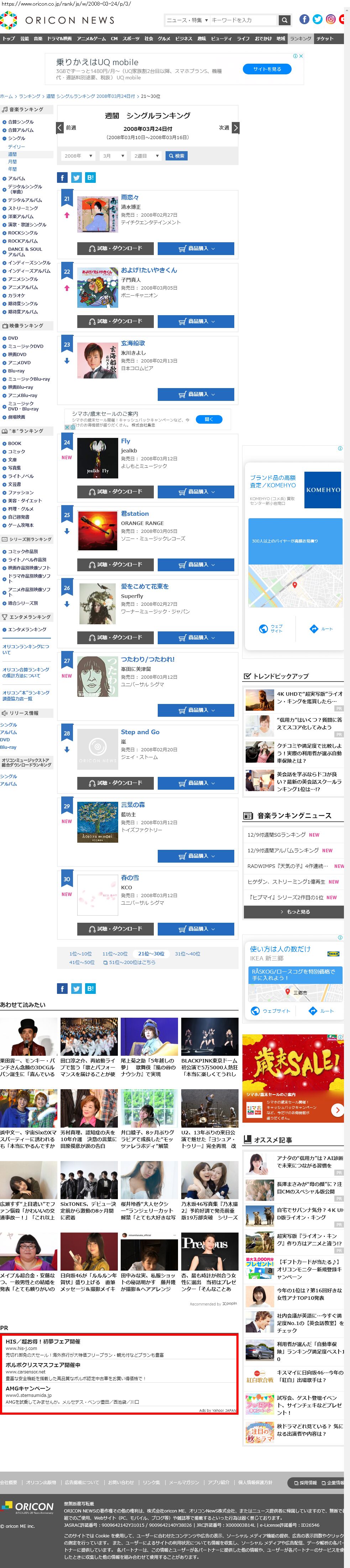
Task: Switch to 音楽 top navigation tab
Action: tap(38, 38)
